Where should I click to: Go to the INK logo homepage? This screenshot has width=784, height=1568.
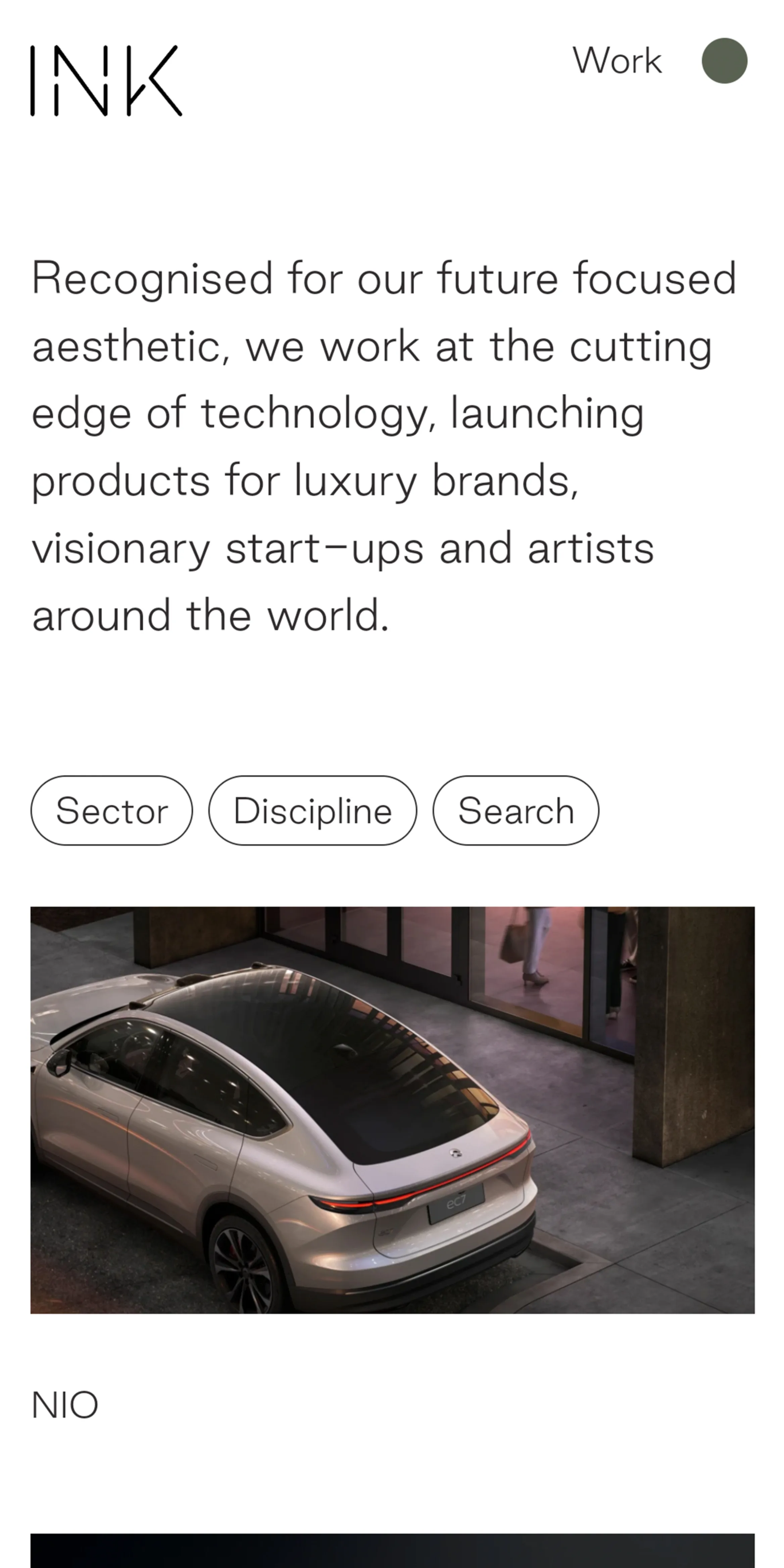tap(106, 80)
